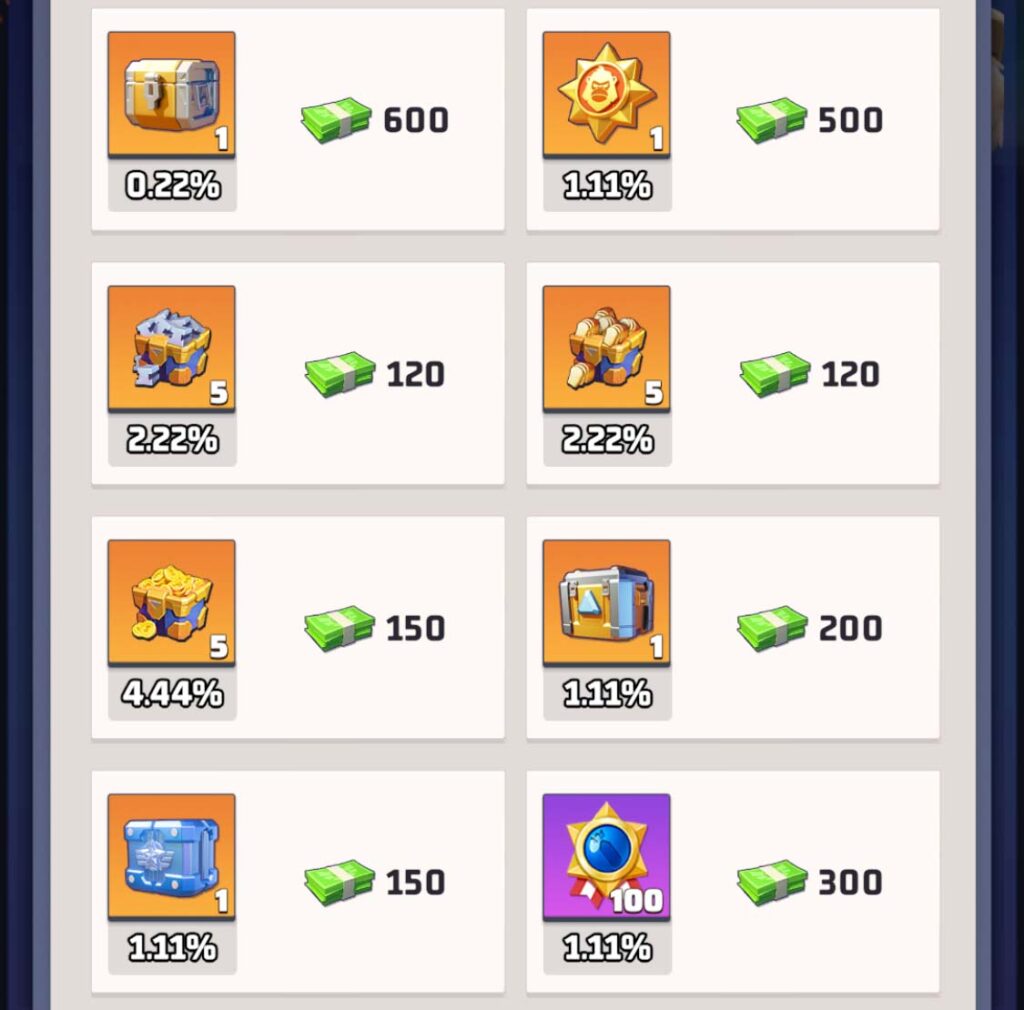Tap the steel chest reward costing 200
1024x1010 pixels.
606,602
